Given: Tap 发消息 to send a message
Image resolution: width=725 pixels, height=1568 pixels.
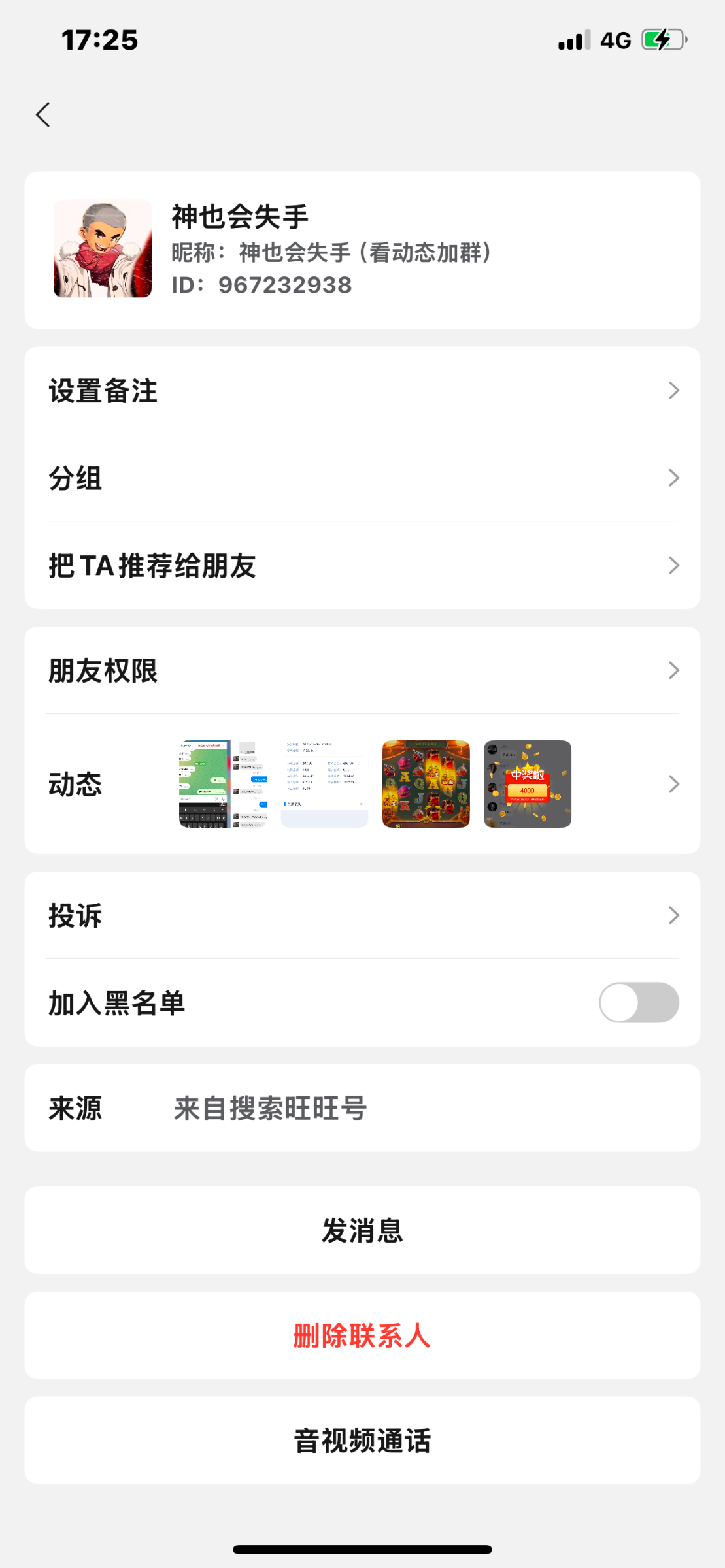Looking at the screenshot, I should (x=362, y=1231).
